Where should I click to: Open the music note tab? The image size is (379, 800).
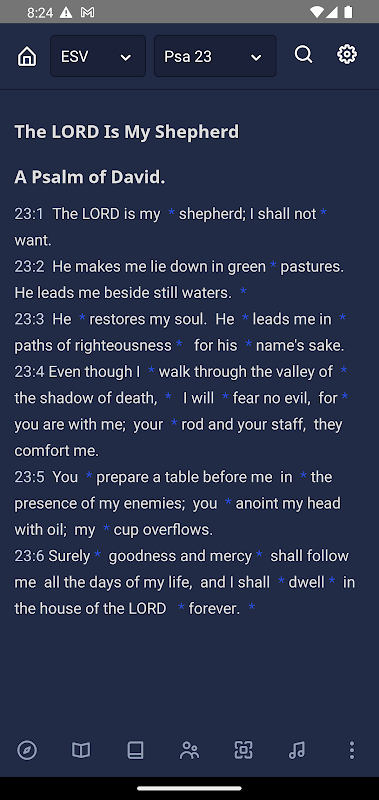coord(297,750)
